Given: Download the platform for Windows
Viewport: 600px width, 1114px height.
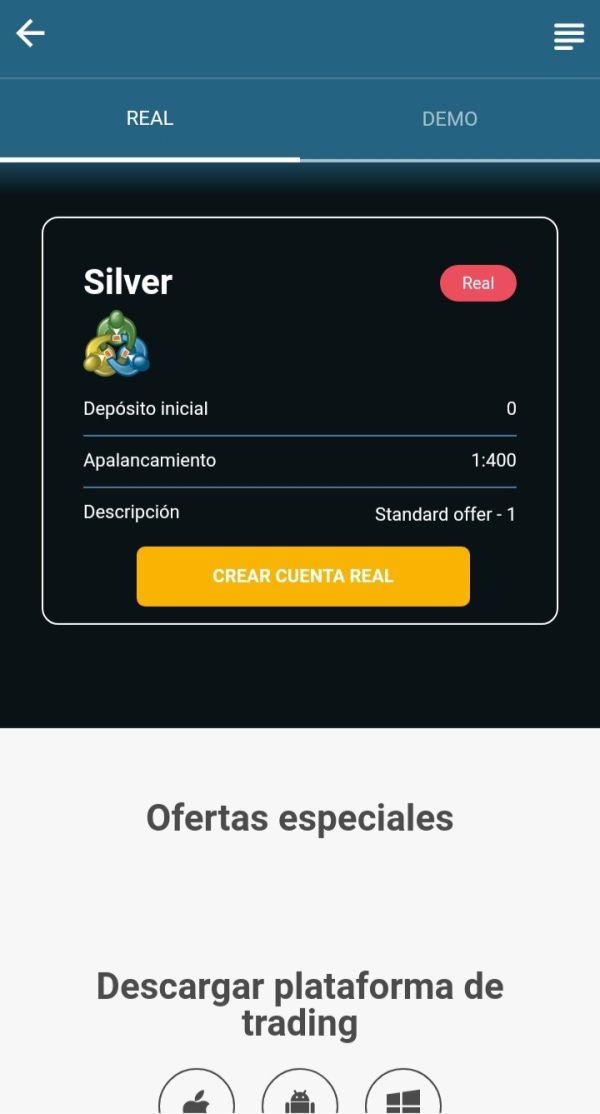Looking at the screenshot, I should coord(403,1092).
